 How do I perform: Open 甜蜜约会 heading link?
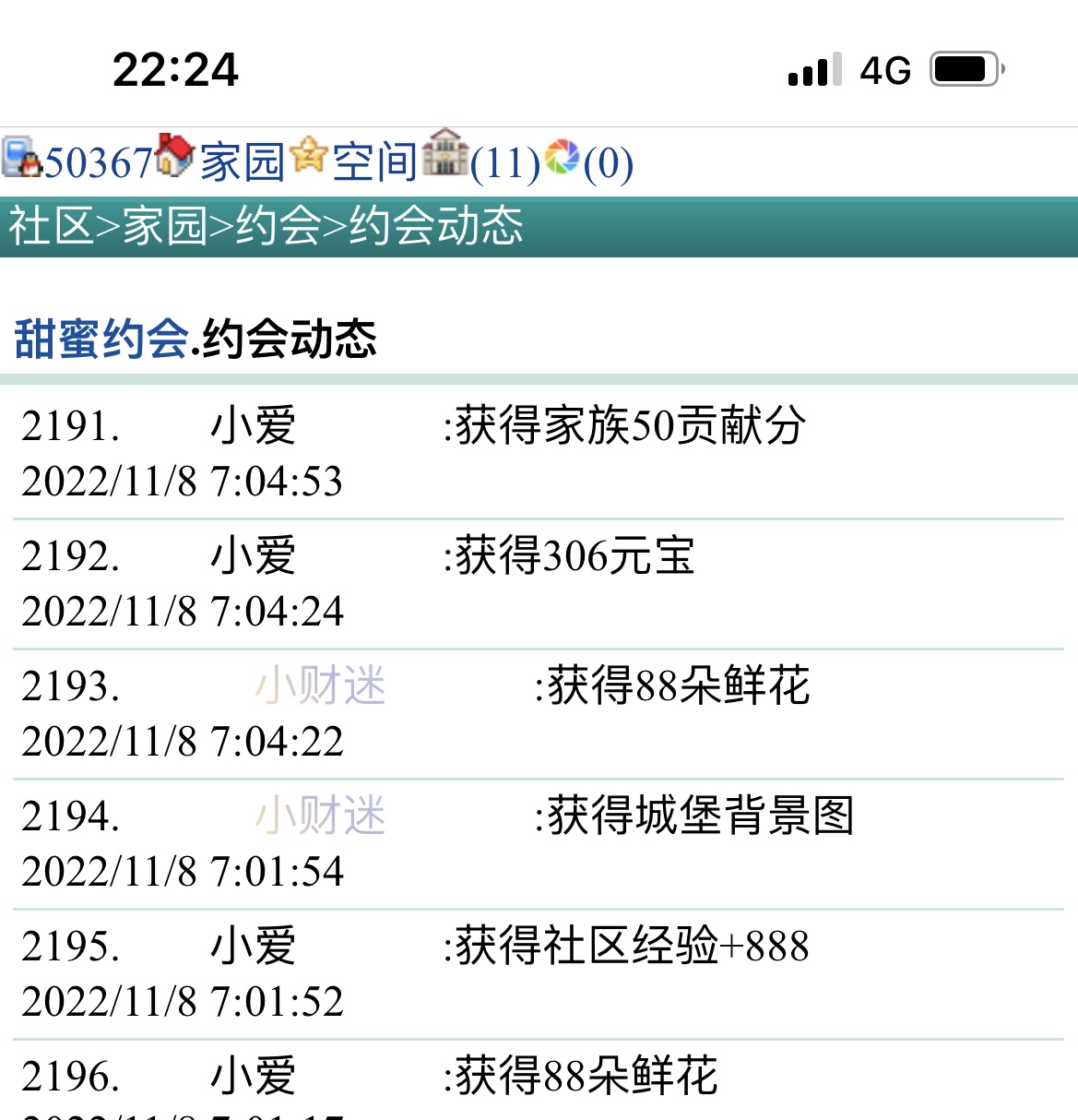click(x=101, y=339)
